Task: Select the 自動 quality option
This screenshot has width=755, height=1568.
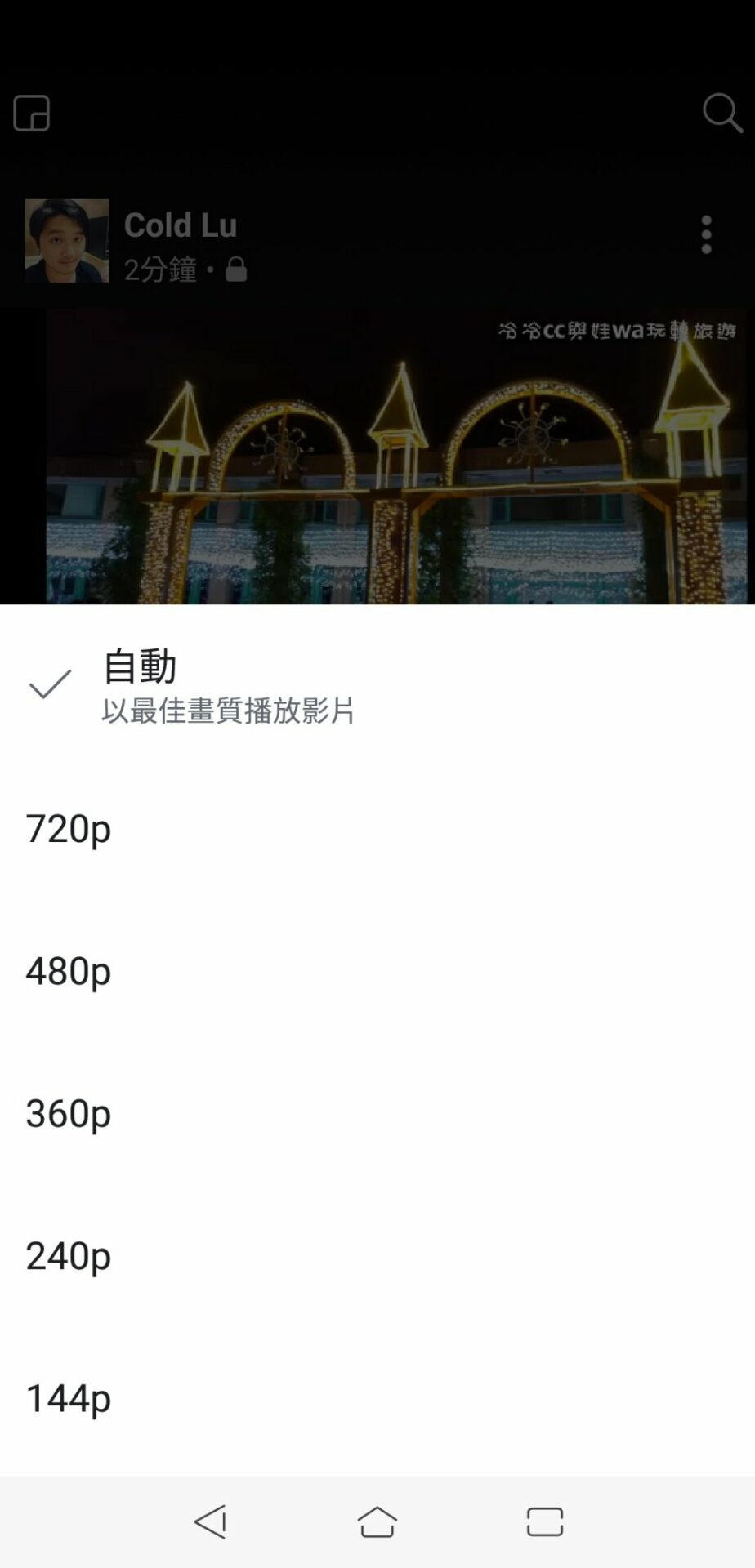Action: pos(377,686)
